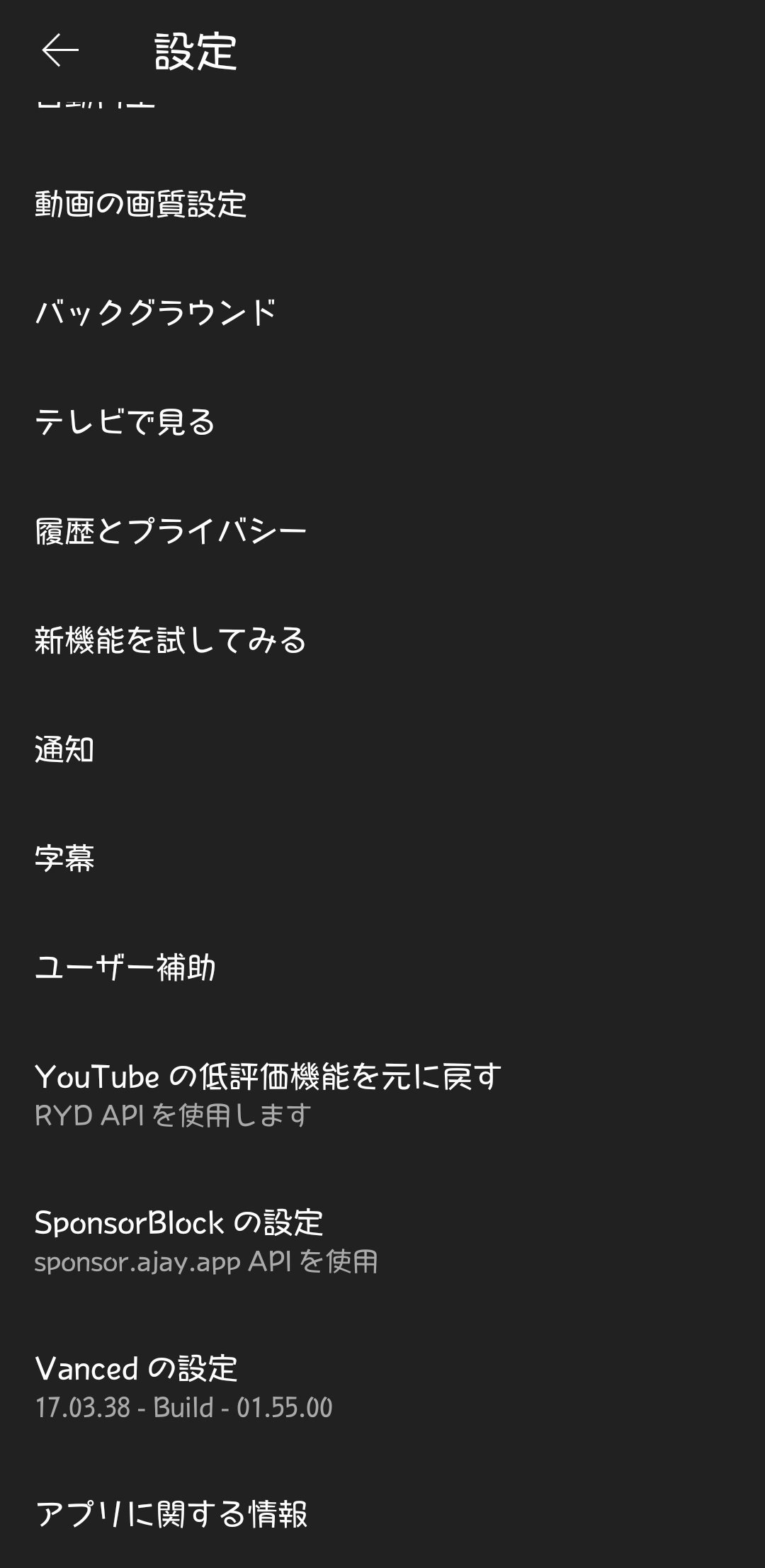Open Vanced の設定

183,1385
